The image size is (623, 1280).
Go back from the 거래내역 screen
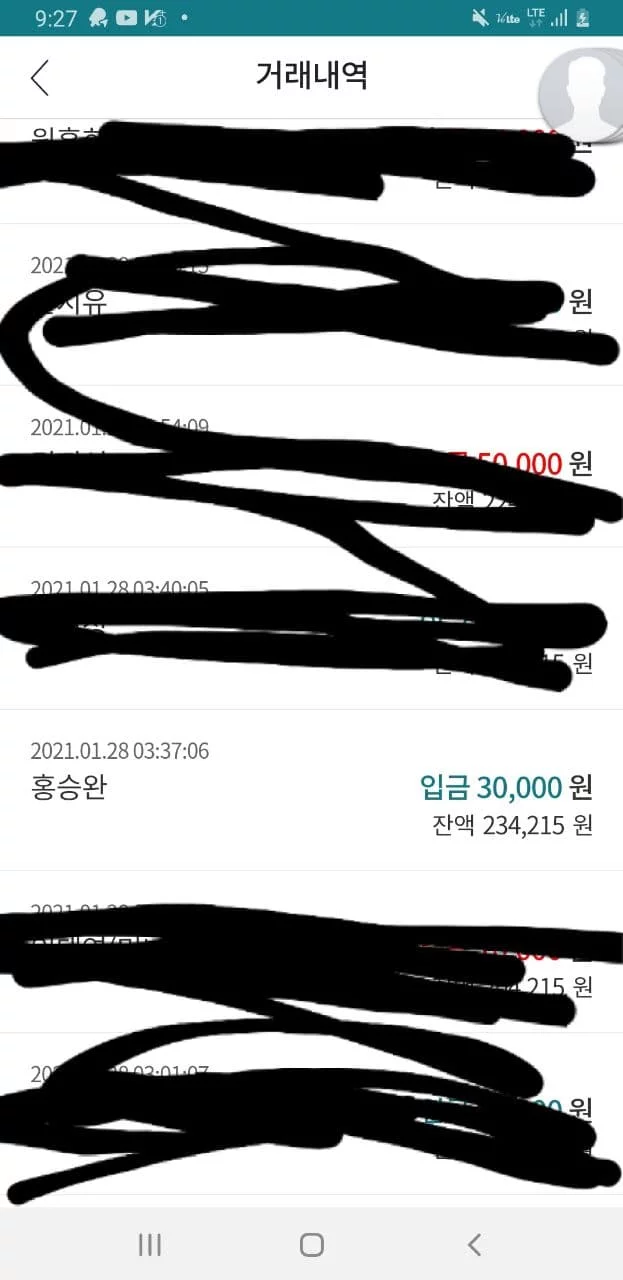[40, 77]
